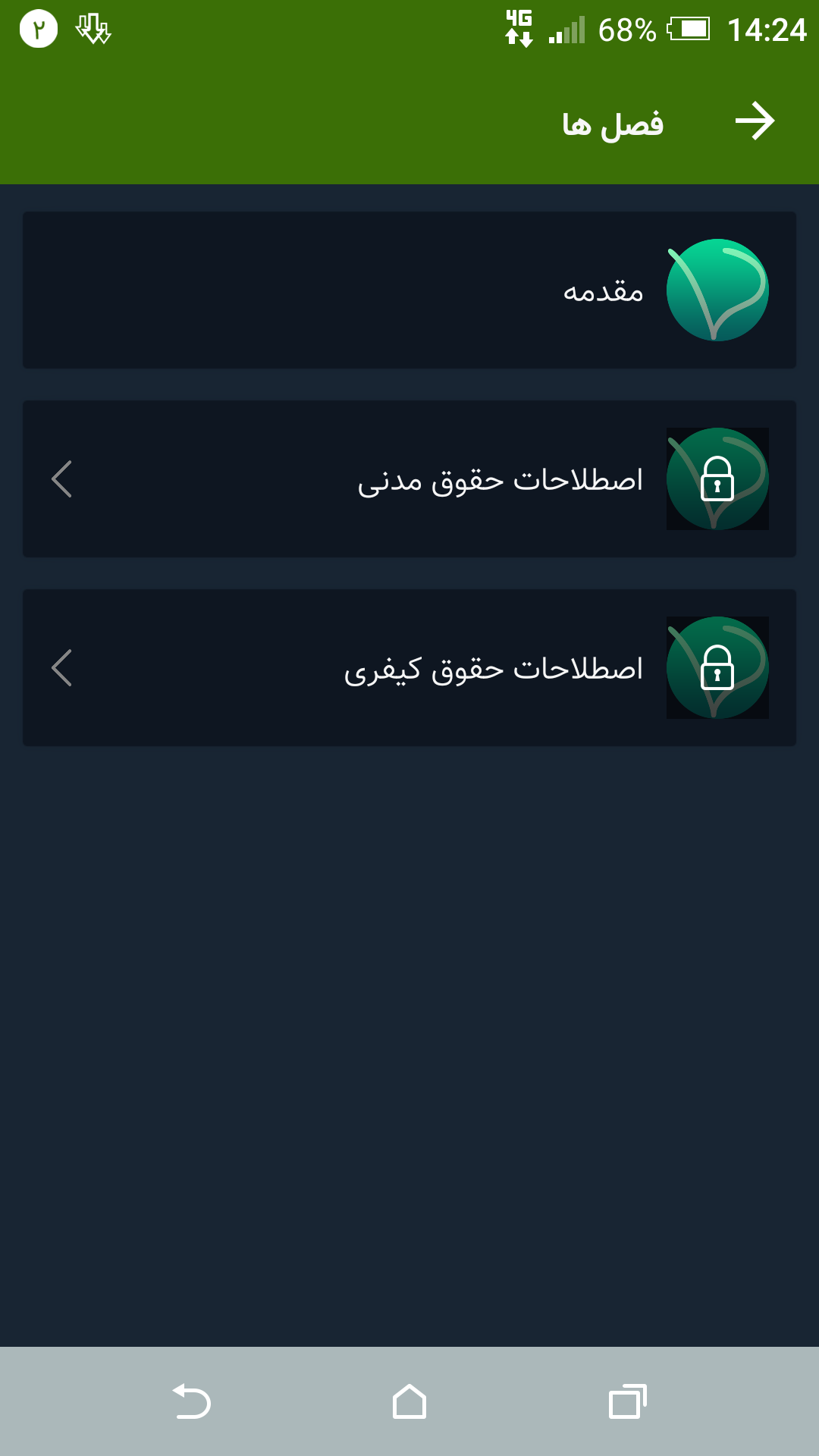Open the اصطلاحات حقوق کیفری chapter card

[409, 668]
